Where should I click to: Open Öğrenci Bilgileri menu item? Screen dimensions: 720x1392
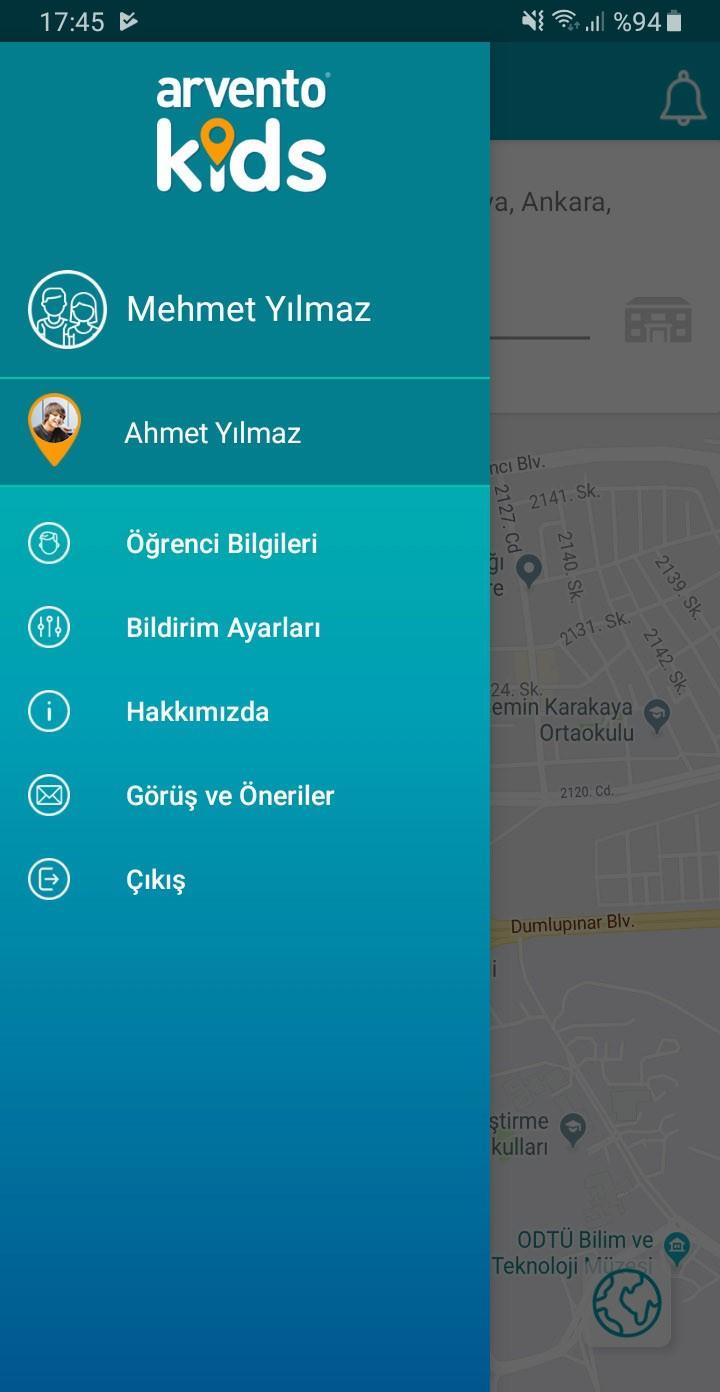click(x=221, y=544)
